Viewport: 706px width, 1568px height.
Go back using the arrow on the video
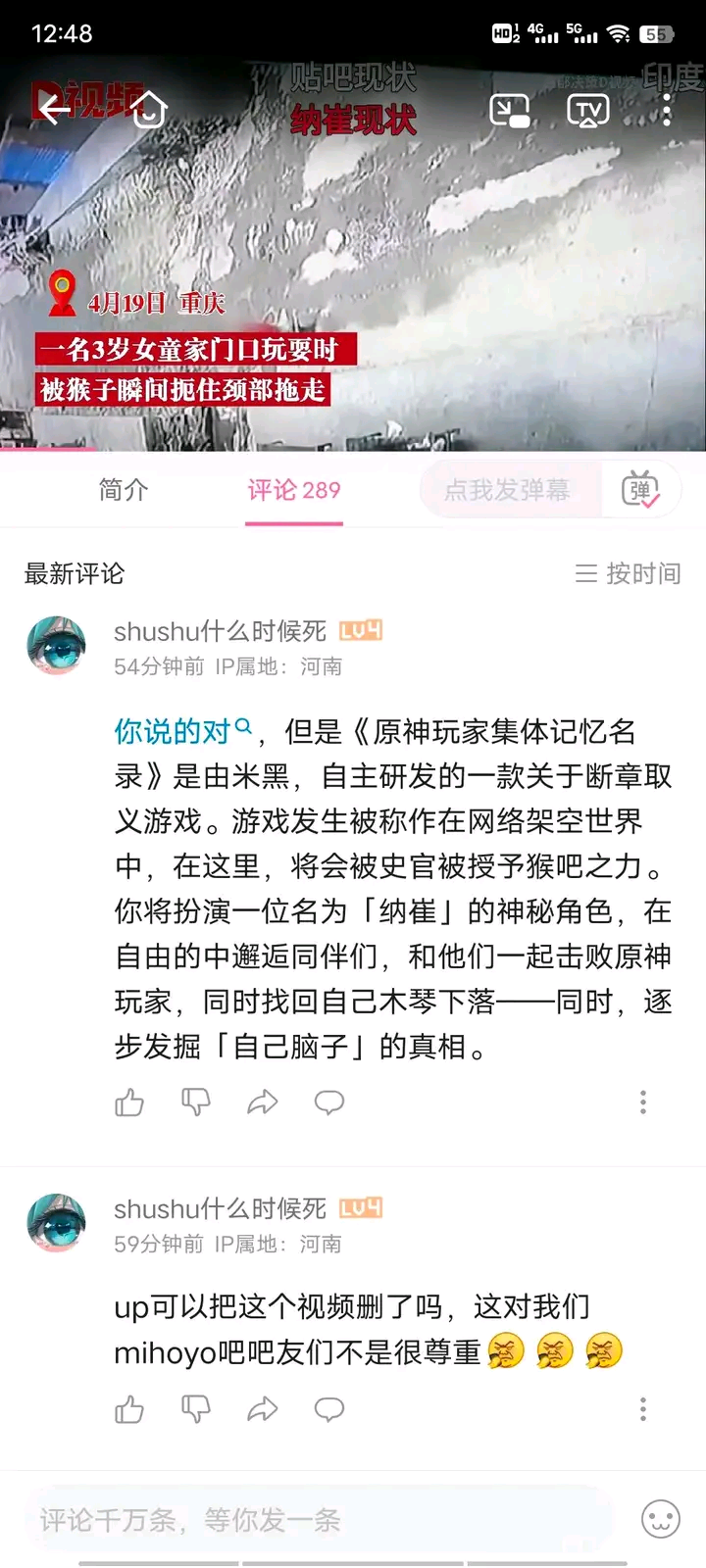[x=55, y=110]
